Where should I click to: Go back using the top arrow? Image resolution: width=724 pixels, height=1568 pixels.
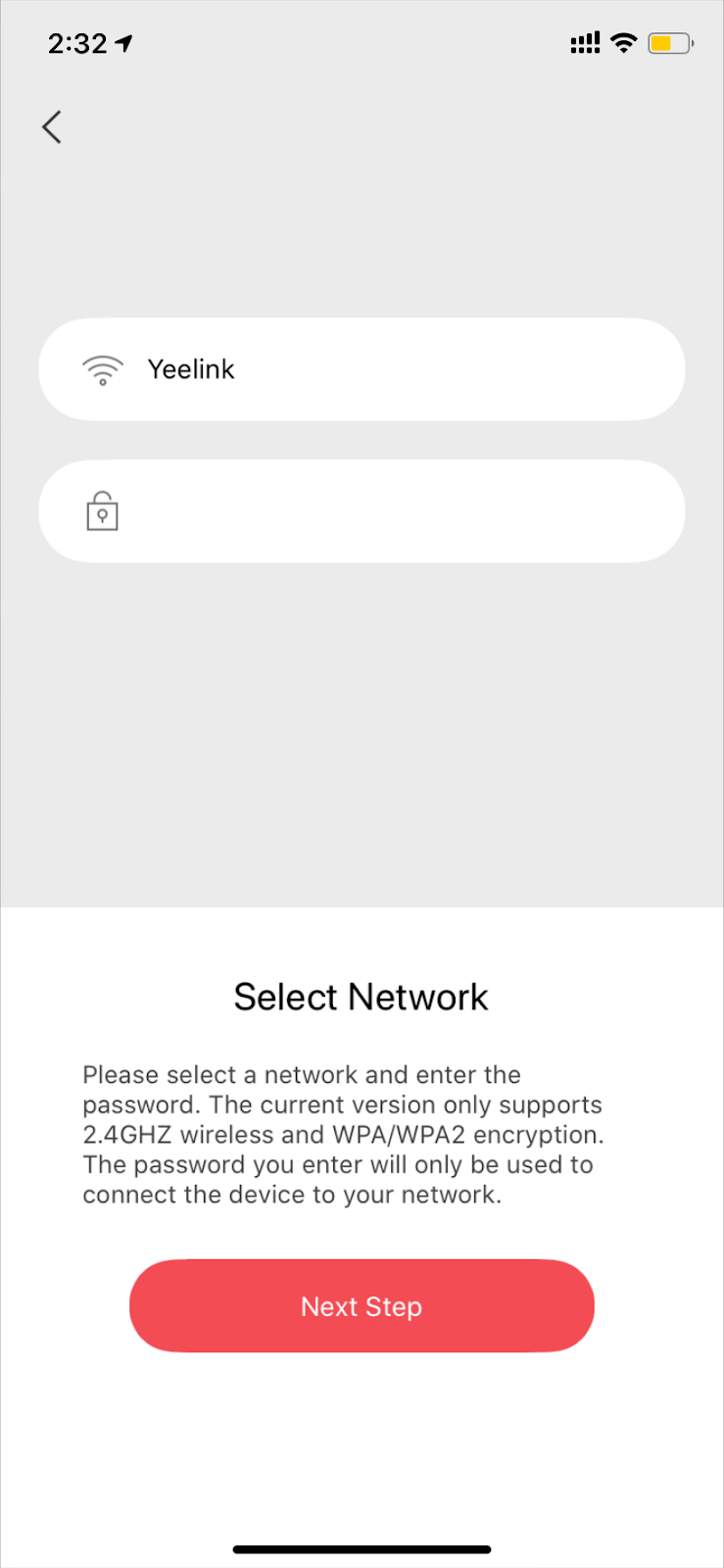click(x=52, y=127)
